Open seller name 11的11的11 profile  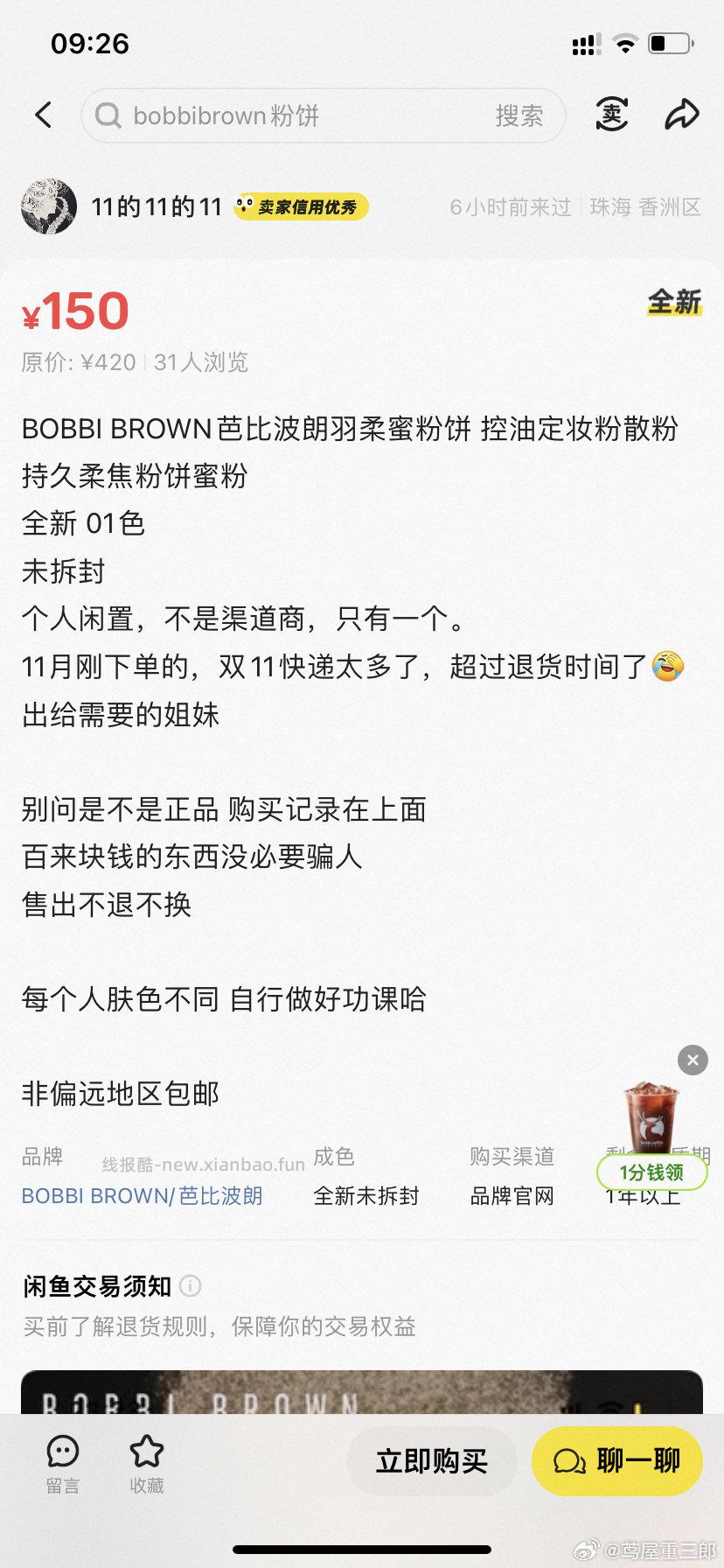156,207
